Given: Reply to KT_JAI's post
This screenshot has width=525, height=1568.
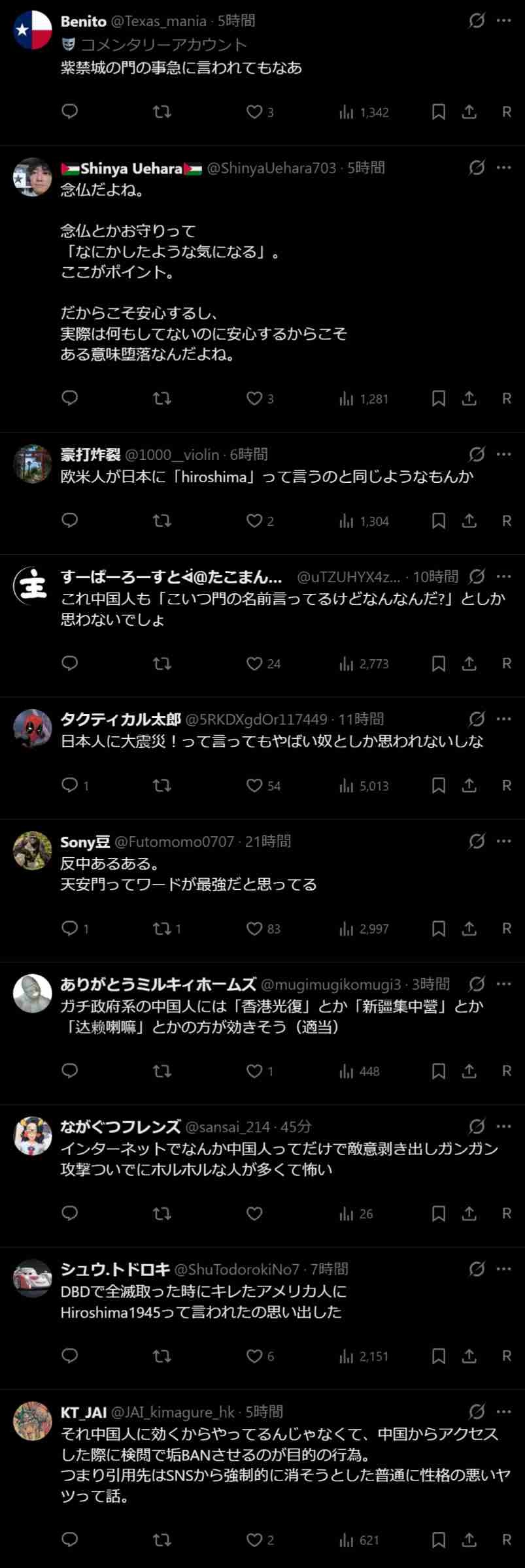Looking at the screenshot, I should pyautogui.click(x=69, y=1540).
